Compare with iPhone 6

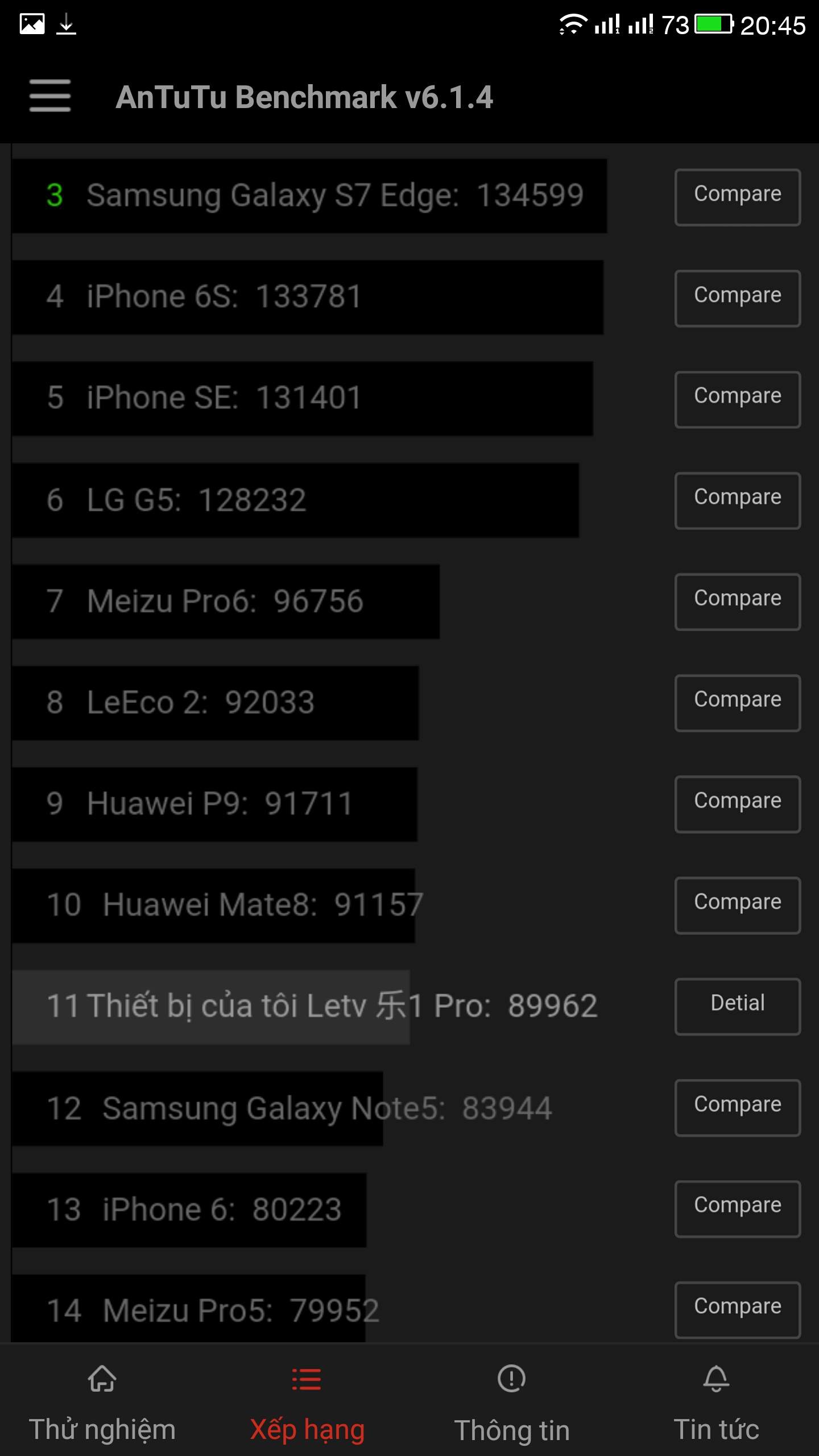coord(738,1209)
